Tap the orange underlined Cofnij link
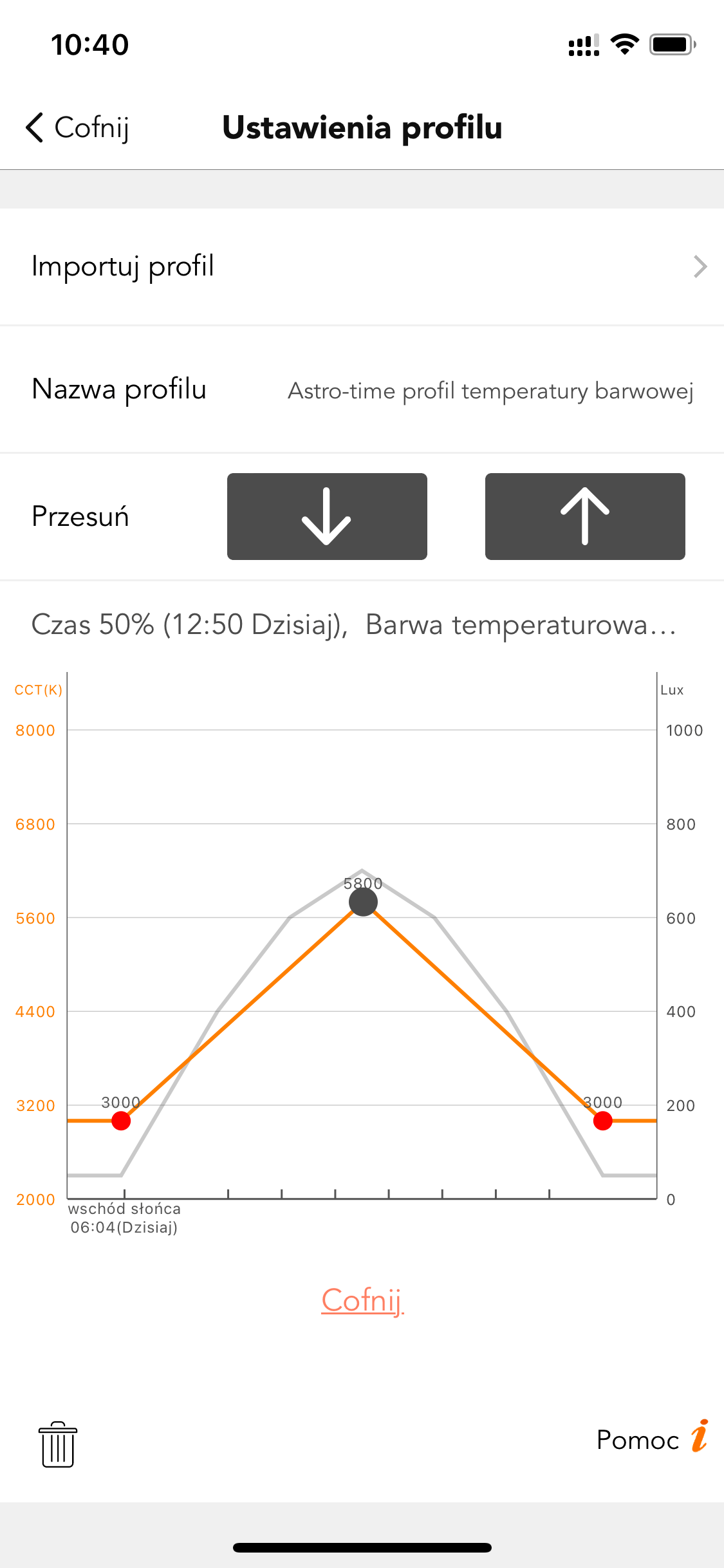This screenshot has width=724, height=1568. (x=362, y=1301)
